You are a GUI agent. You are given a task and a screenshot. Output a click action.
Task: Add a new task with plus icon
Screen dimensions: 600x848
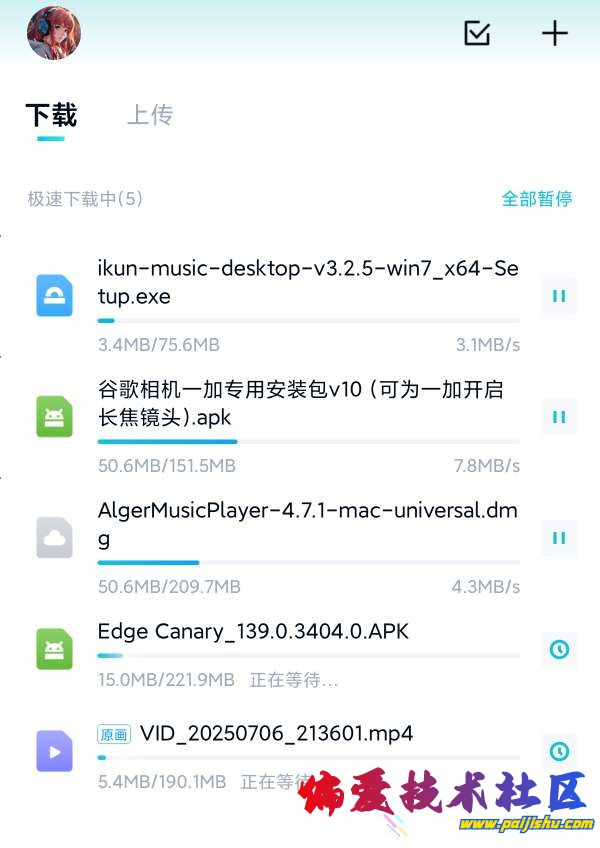(x=554, y=33)
